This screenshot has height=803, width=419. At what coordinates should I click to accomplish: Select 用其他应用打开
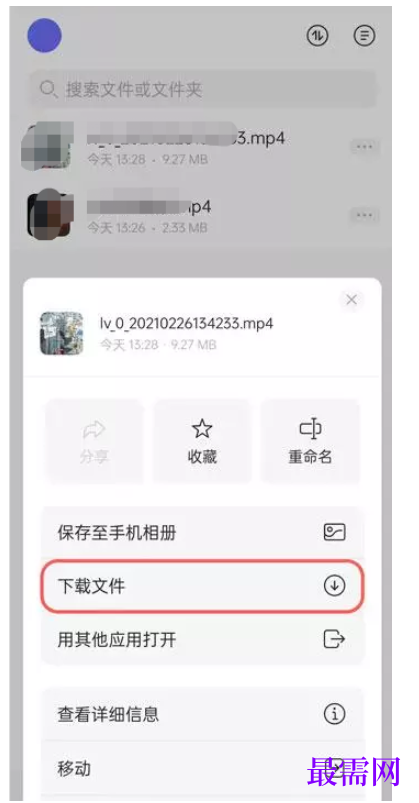point(202,639)
